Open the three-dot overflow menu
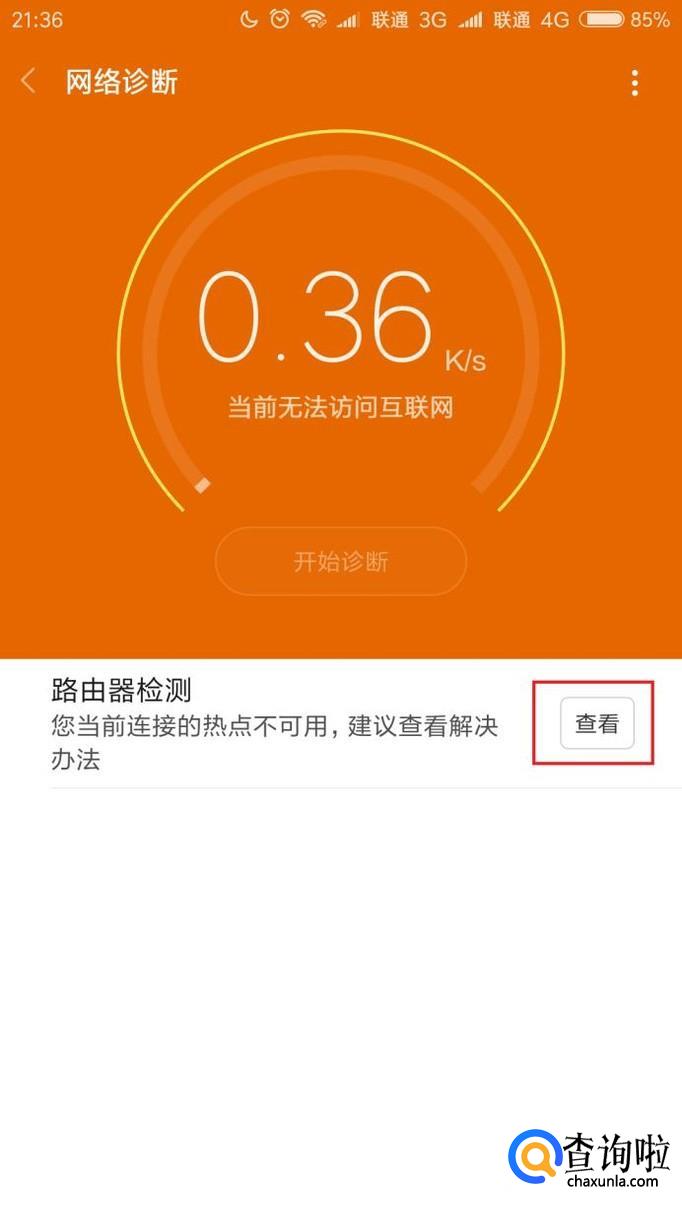Viewport: 682px width, 1212px height. pos(634,83)
